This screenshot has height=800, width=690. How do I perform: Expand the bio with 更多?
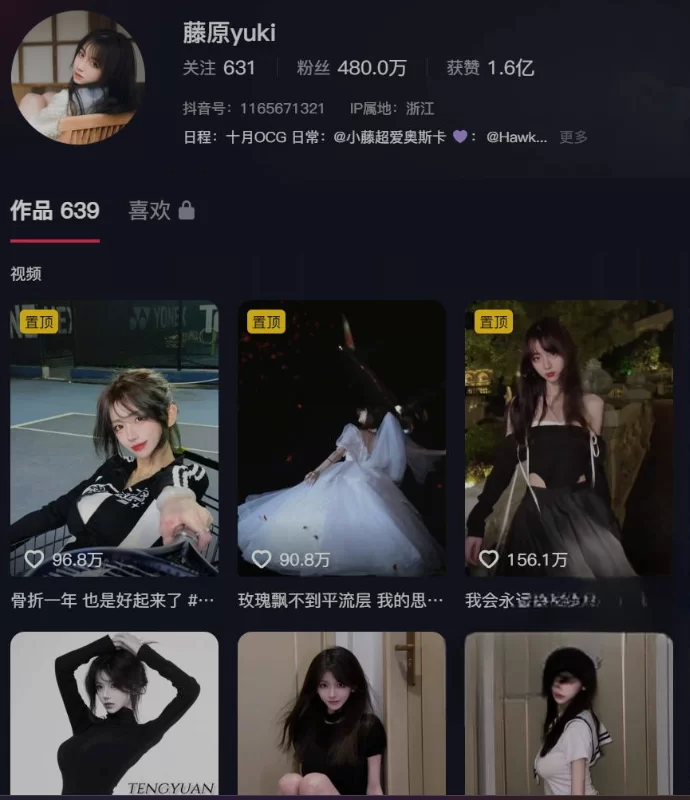tap(573, 137)
